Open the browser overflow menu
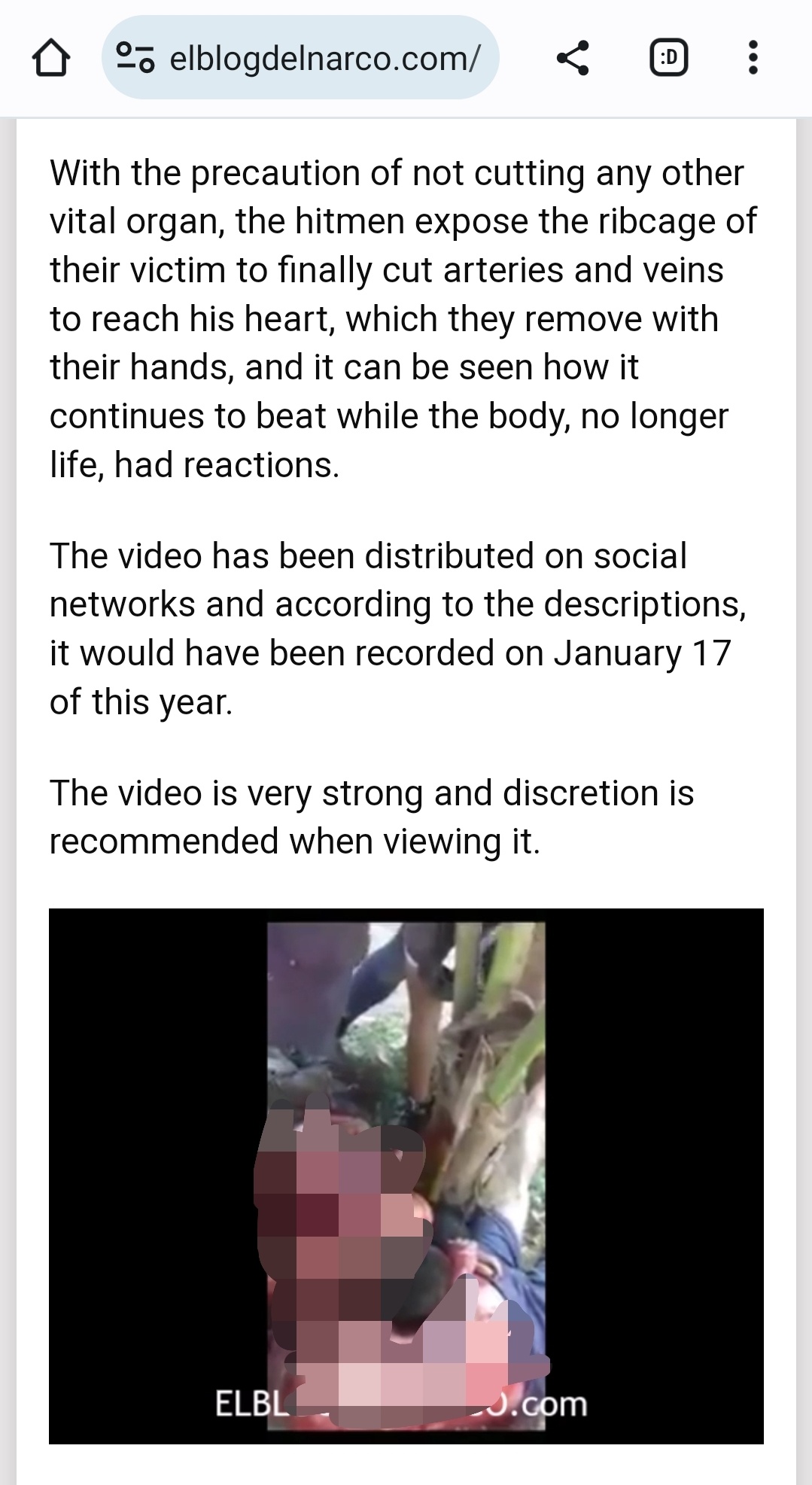This screenshot has width=812, height=1485. (x=753, y=58)
